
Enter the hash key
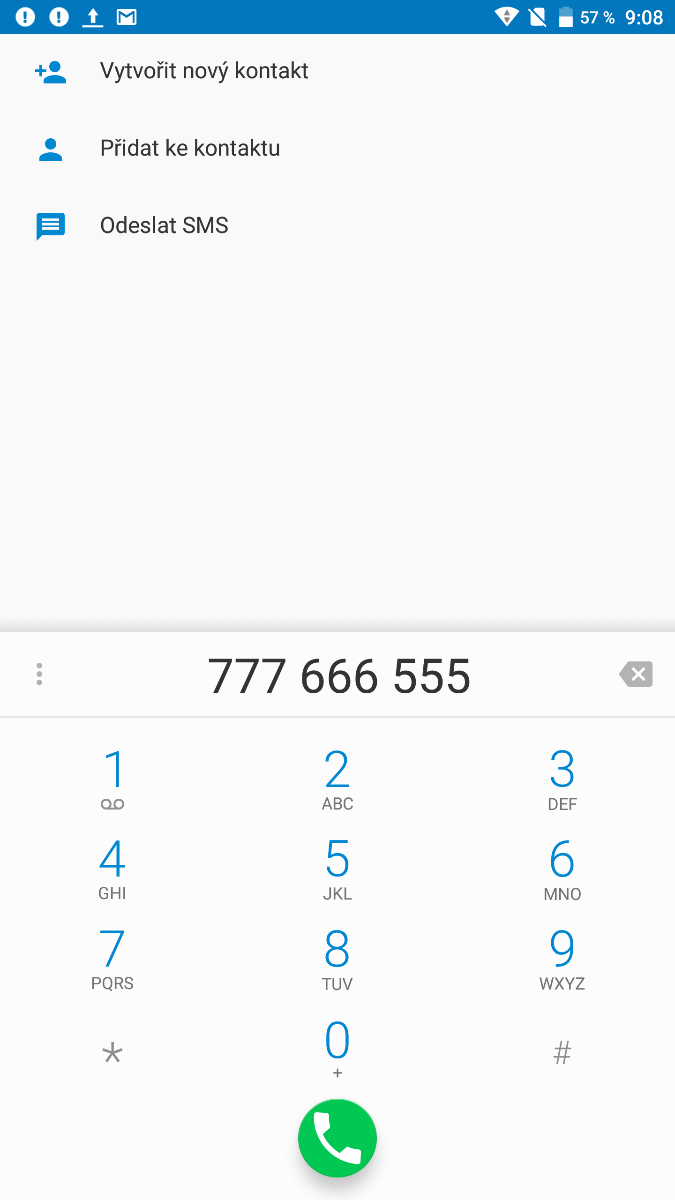point(562,1052)
